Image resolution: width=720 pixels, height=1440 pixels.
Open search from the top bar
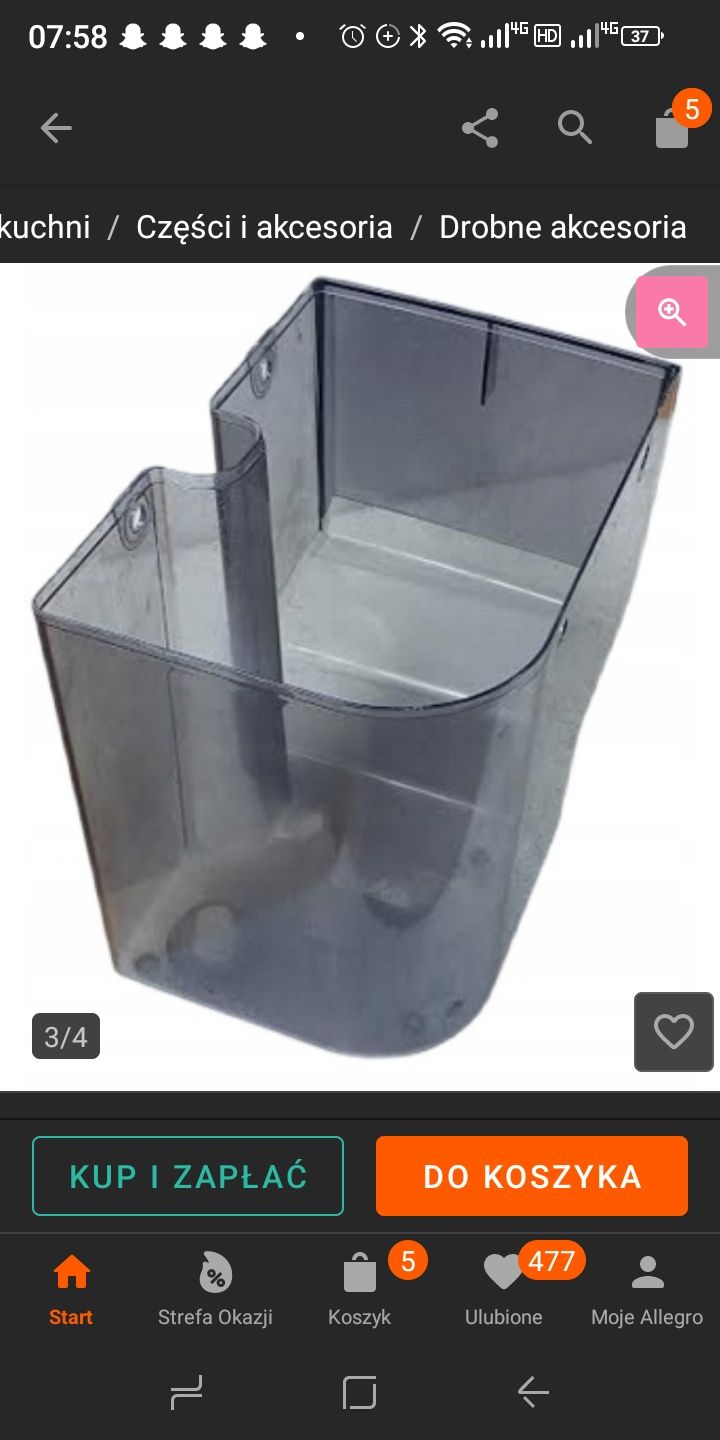575,128
